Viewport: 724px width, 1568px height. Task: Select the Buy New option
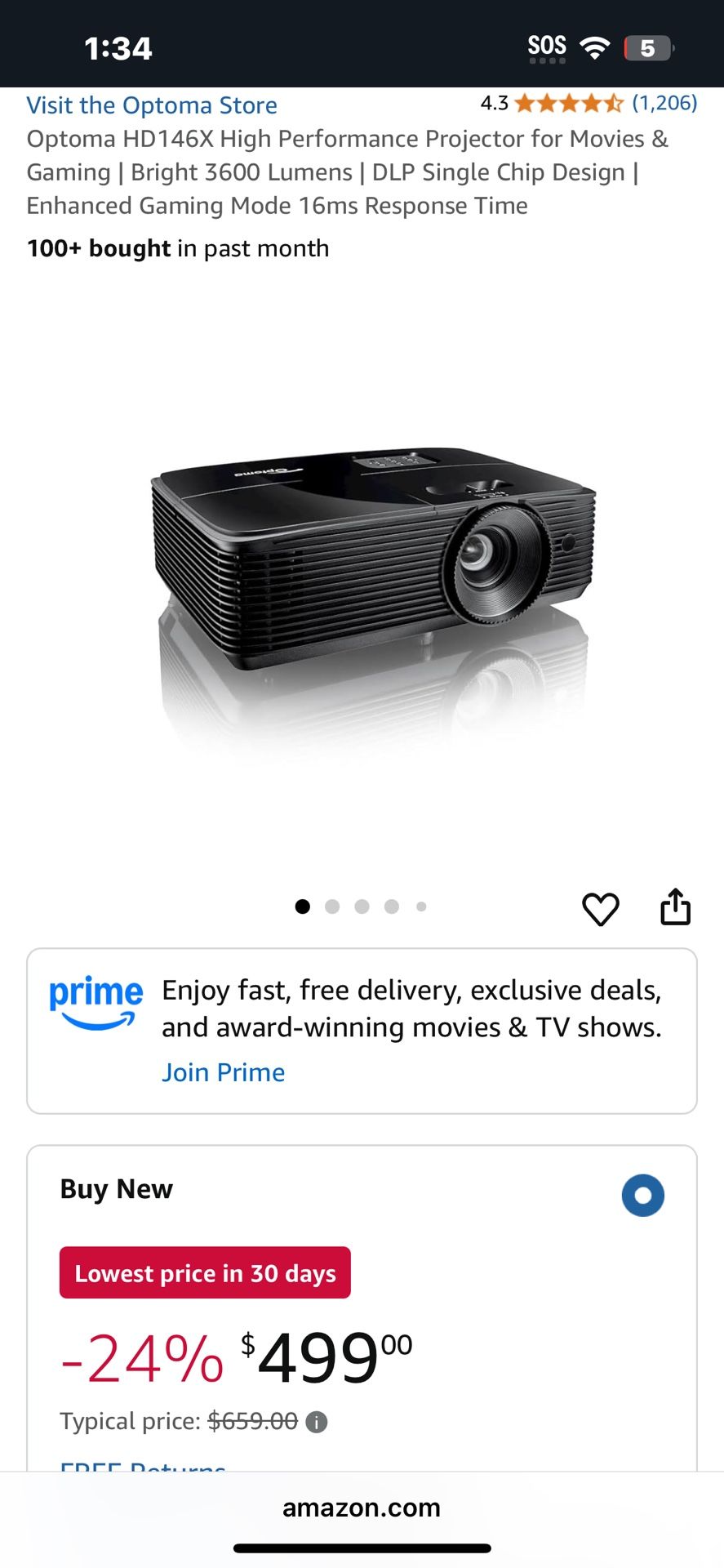click(642, 1196)
